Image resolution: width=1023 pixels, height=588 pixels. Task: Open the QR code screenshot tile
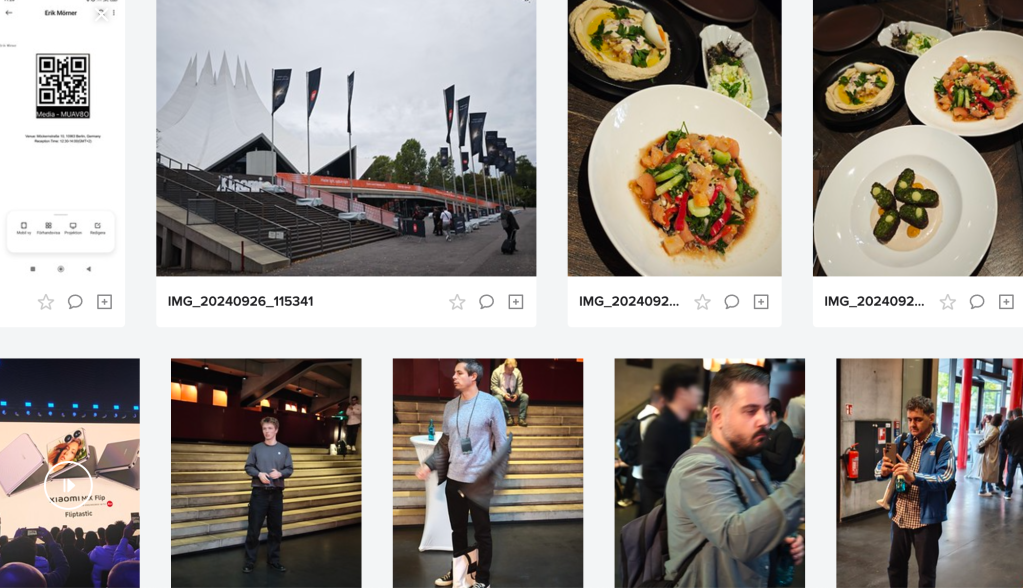62,140
